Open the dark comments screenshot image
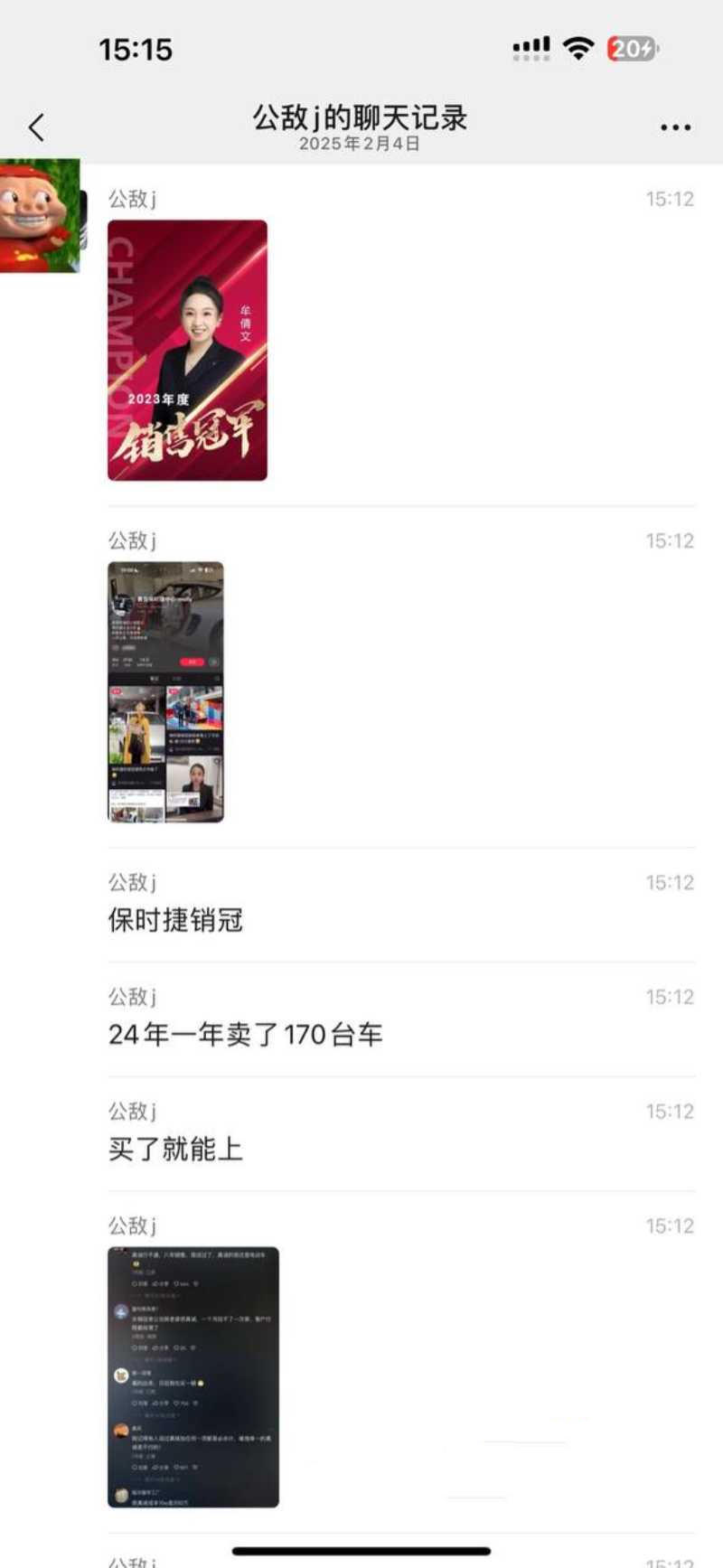 tap(193, 1376)
